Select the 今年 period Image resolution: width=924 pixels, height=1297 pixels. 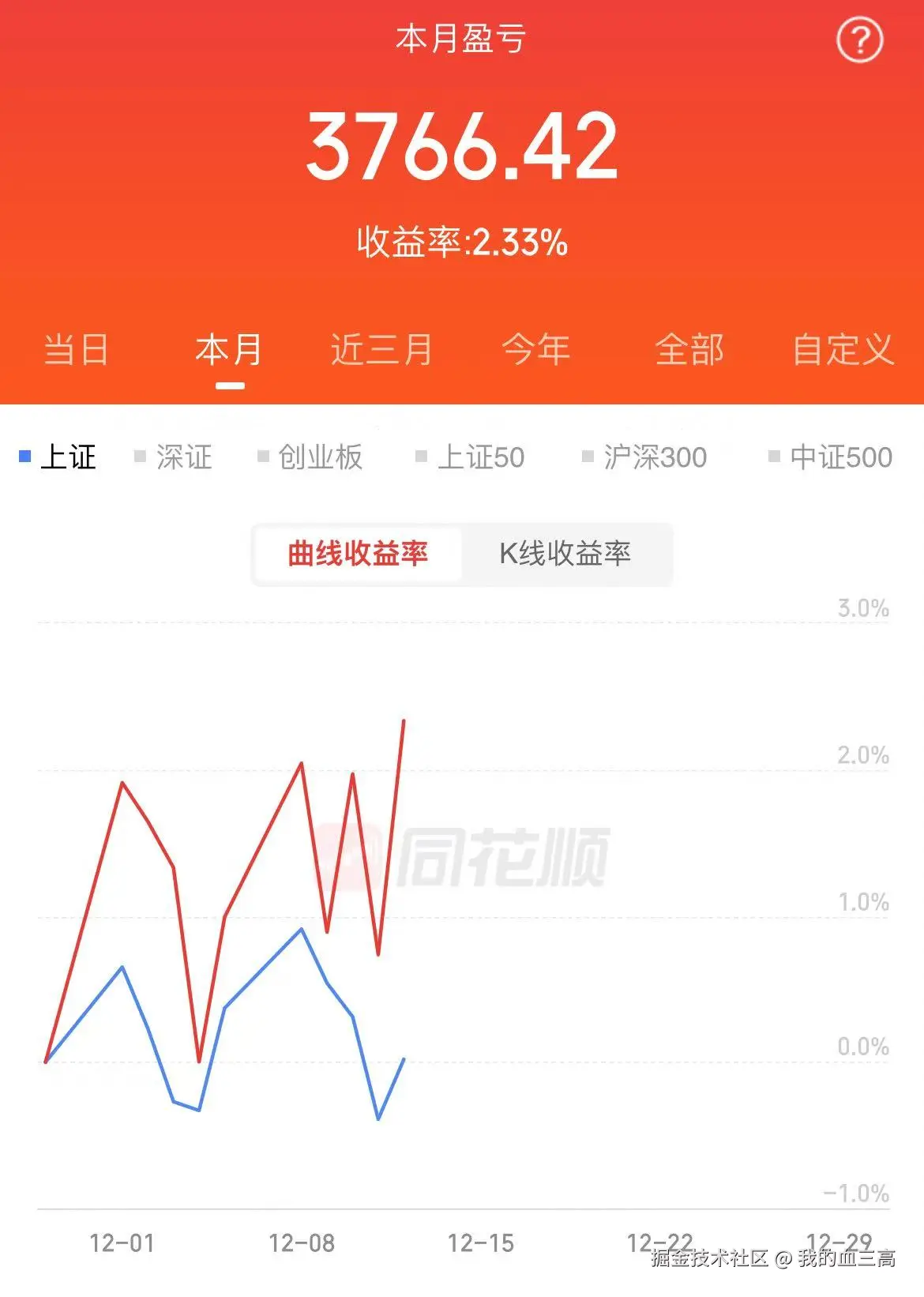(x=536, y=350)
